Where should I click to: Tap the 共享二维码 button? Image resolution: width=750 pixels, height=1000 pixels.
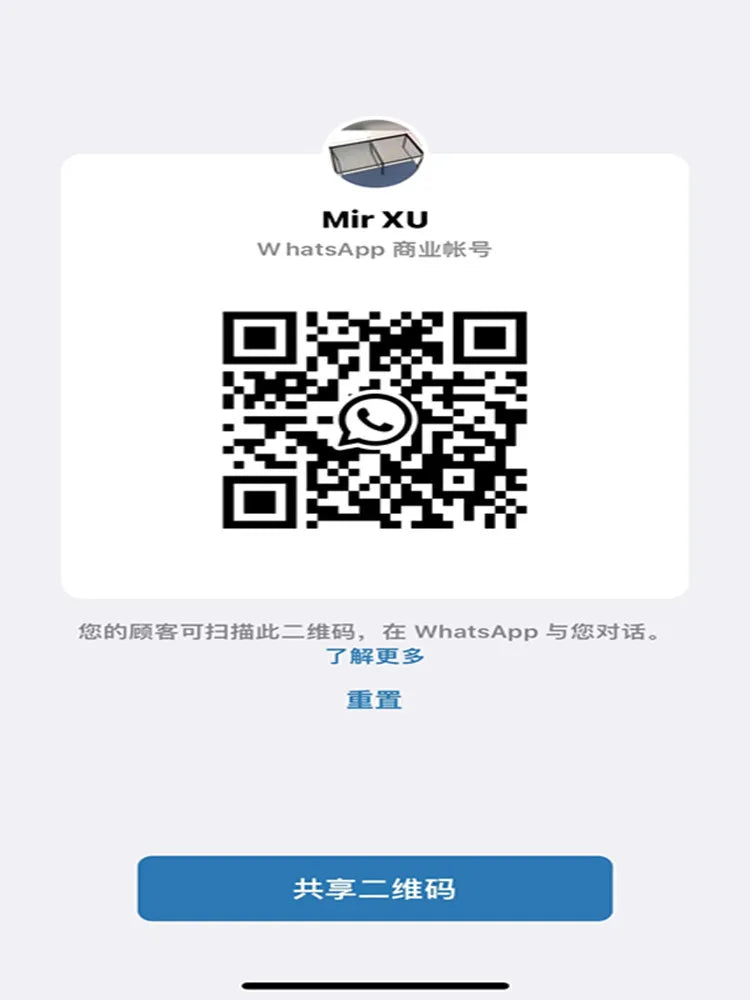pos(374,888)
